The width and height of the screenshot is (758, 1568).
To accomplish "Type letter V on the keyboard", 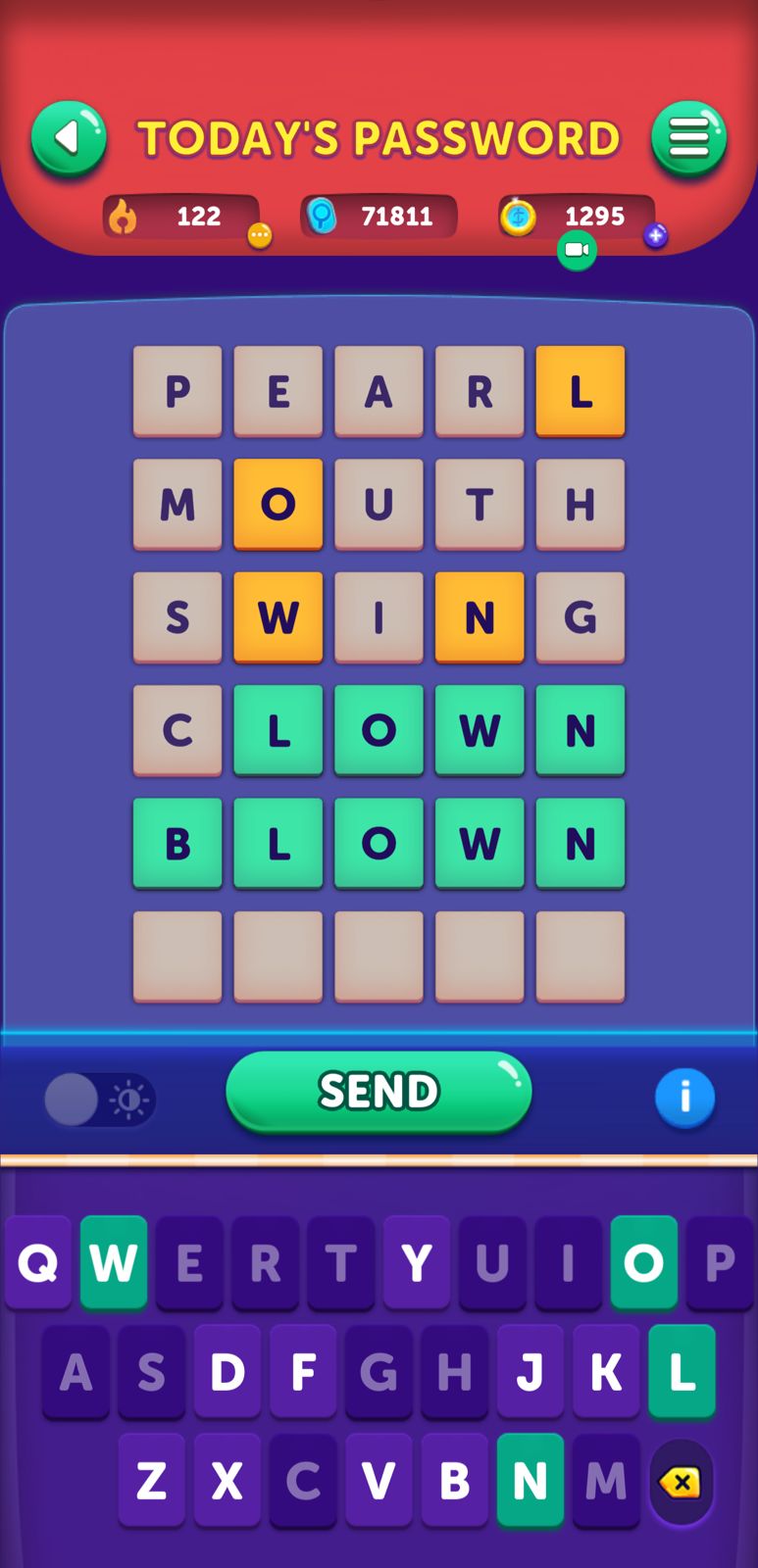I will [379, 1481].
